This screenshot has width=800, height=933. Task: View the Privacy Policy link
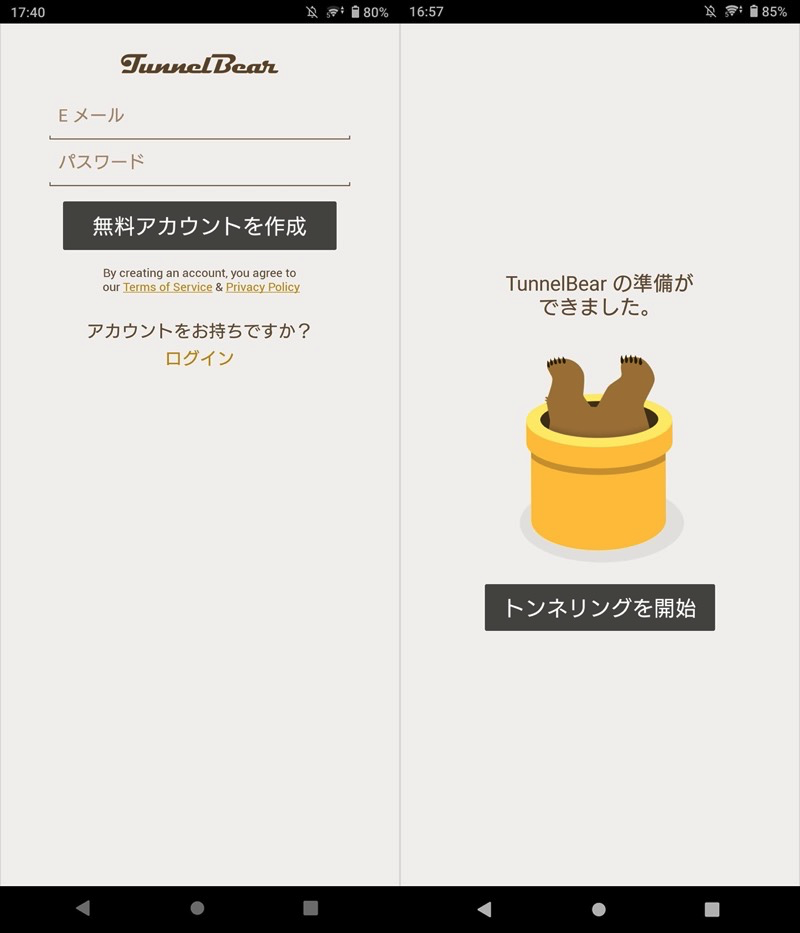tap(262, 287)
